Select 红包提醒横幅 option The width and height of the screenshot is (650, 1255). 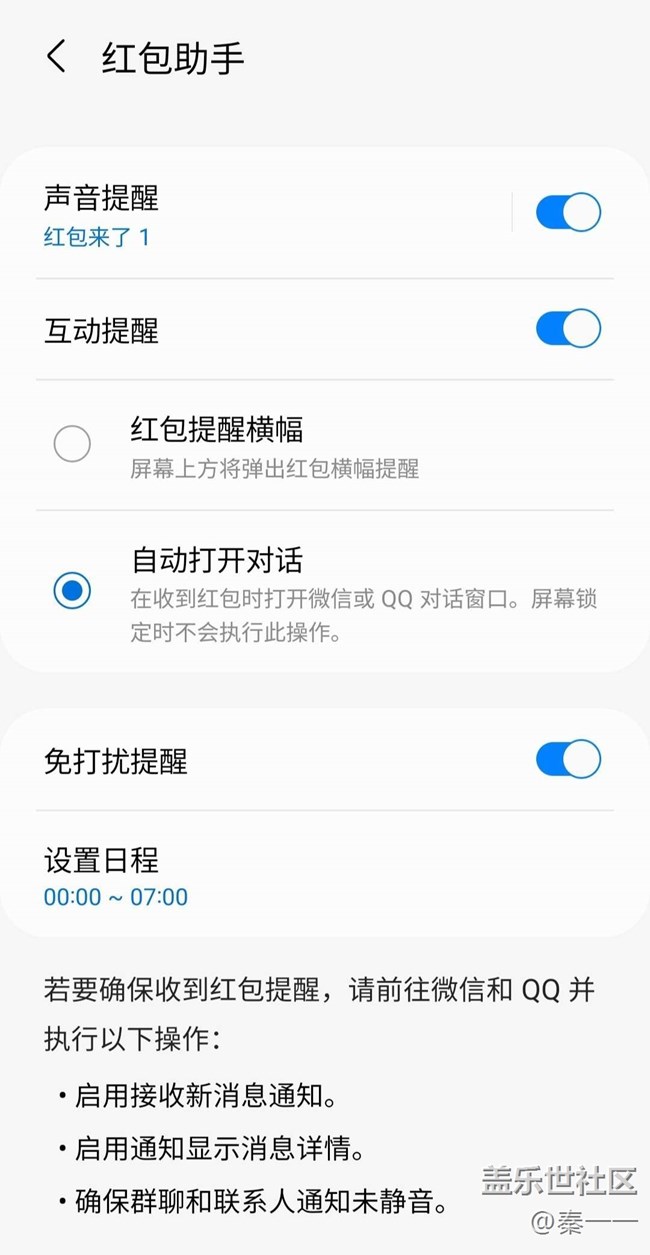click(x=72, y=444)
